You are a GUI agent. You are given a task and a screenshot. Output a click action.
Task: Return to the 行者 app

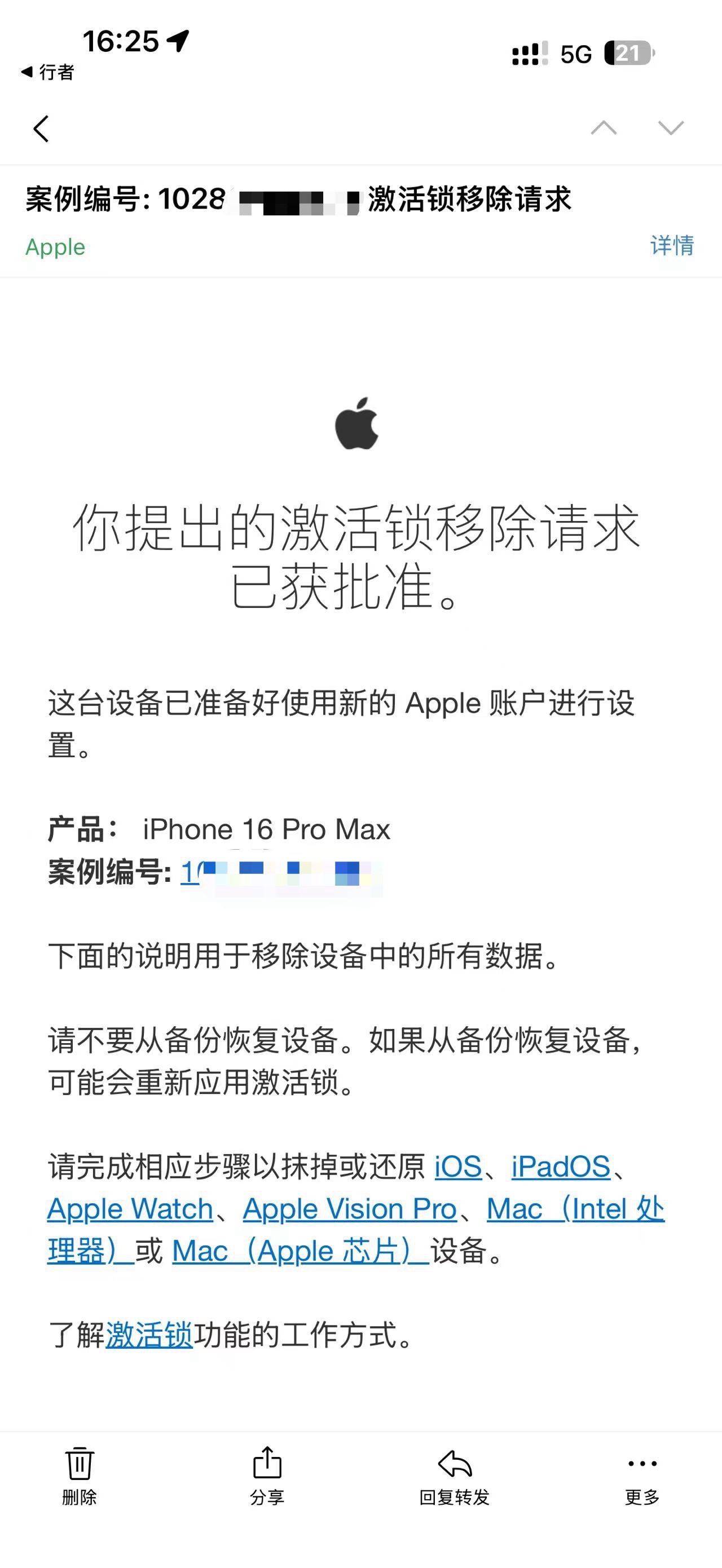48,72
